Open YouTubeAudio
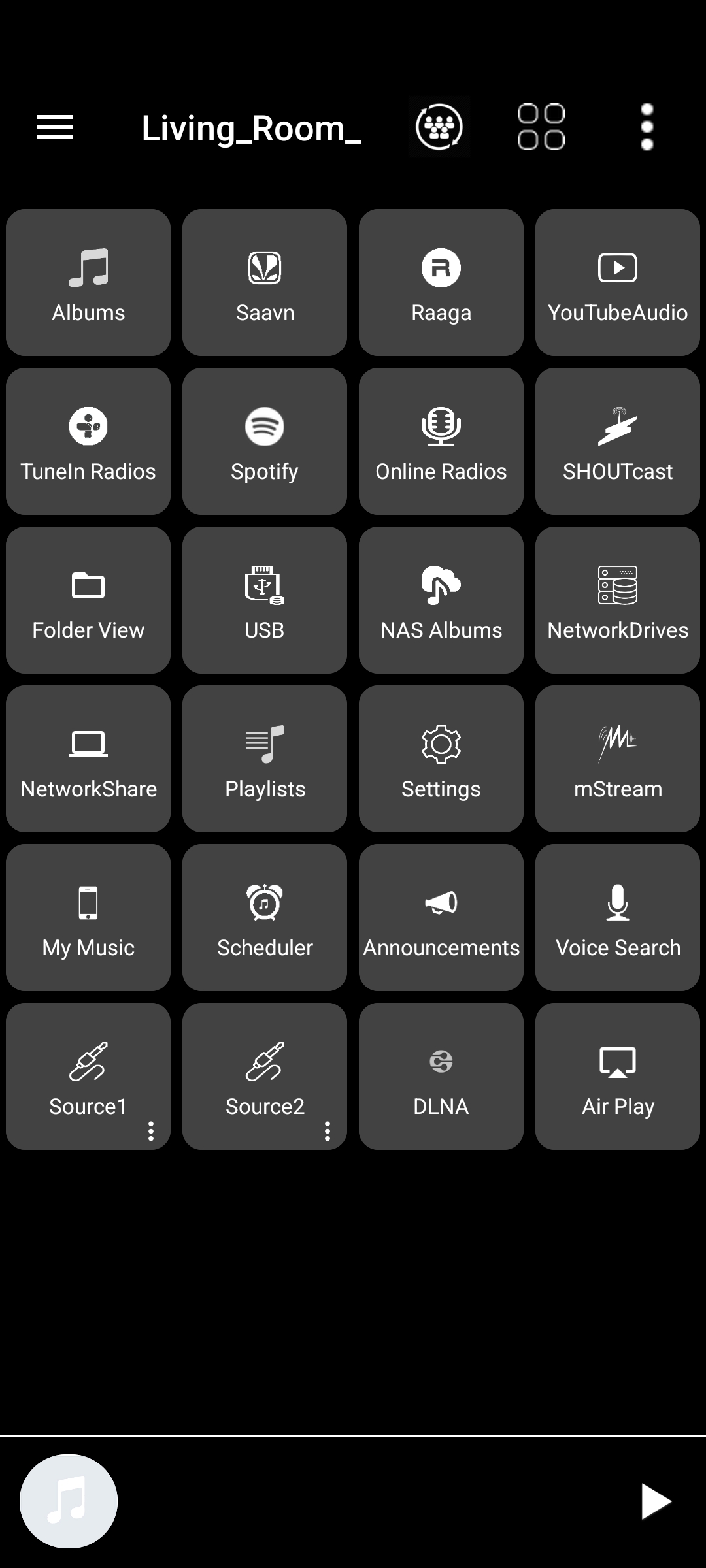706x1568 pixels. (x=618, y=282)
